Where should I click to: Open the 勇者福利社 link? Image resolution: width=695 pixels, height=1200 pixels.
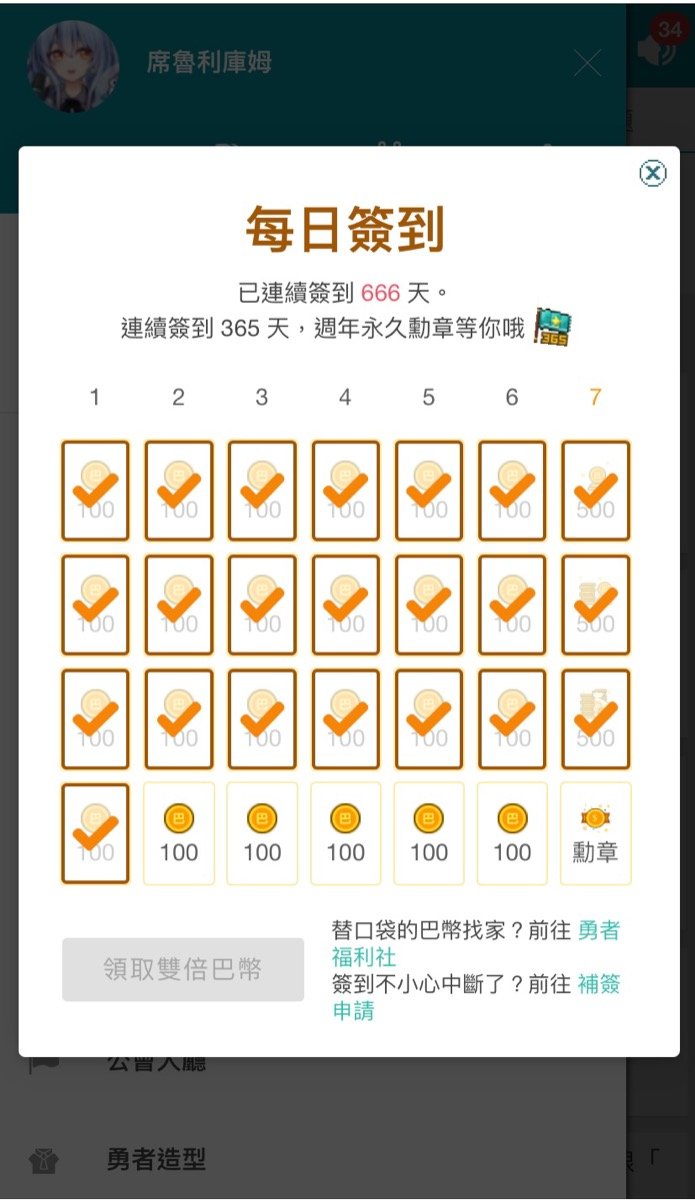[x=599, y=931]
